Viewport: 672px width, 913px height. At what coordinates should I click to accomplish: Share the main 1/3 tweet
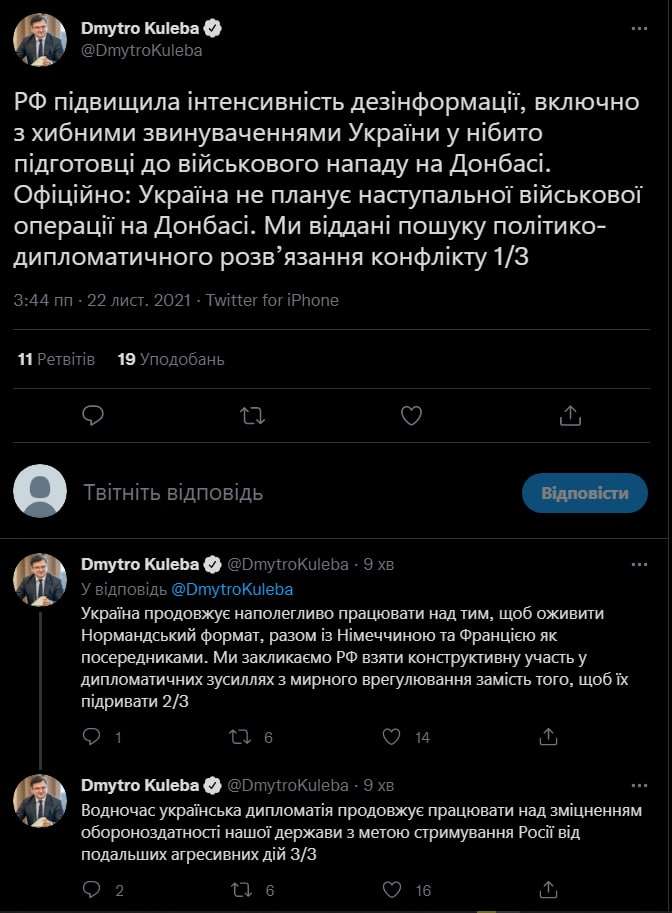569,414
